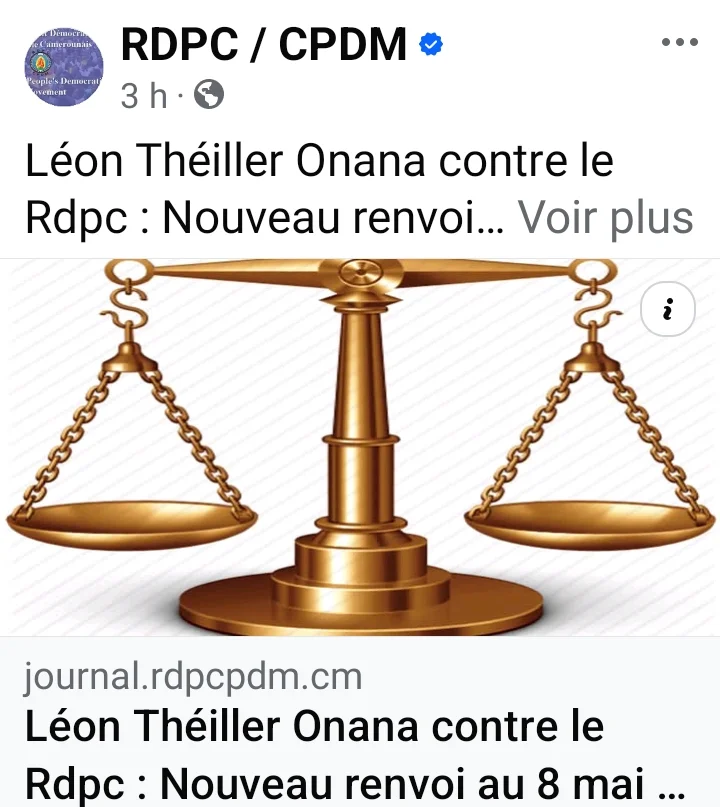Open the post's three-dot options menu
Screen dimensions: 720x807
(680, 44)
